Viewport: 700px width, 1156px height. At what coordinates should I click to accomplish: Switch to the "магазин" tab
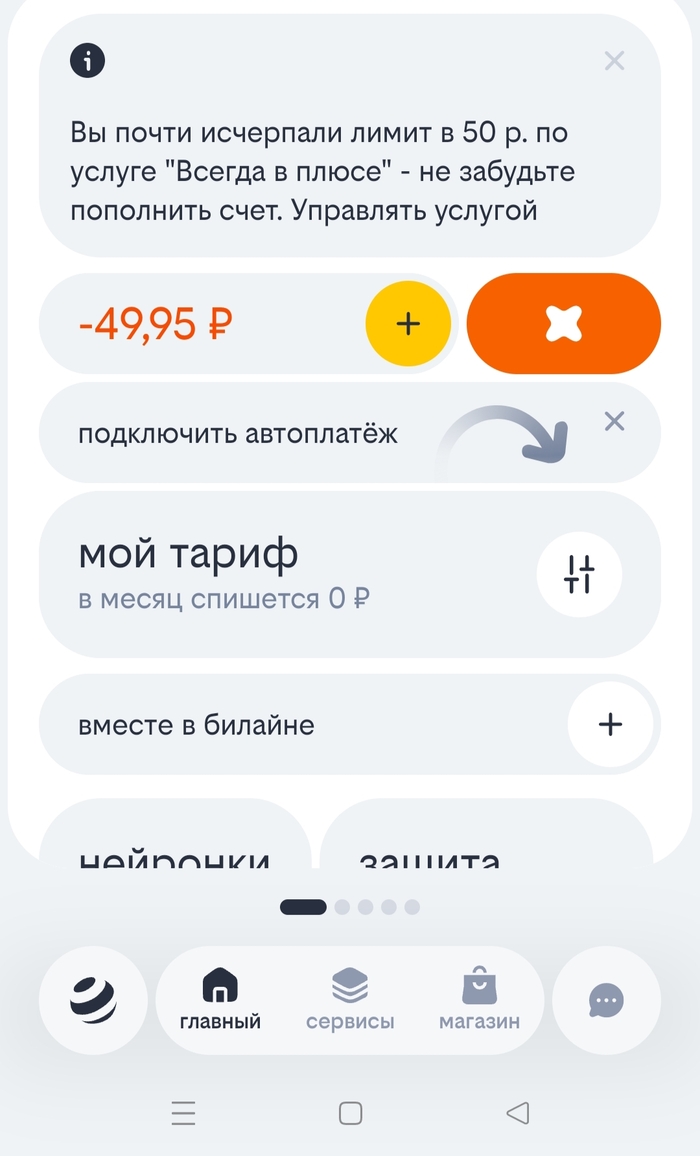pos(479,1000)
